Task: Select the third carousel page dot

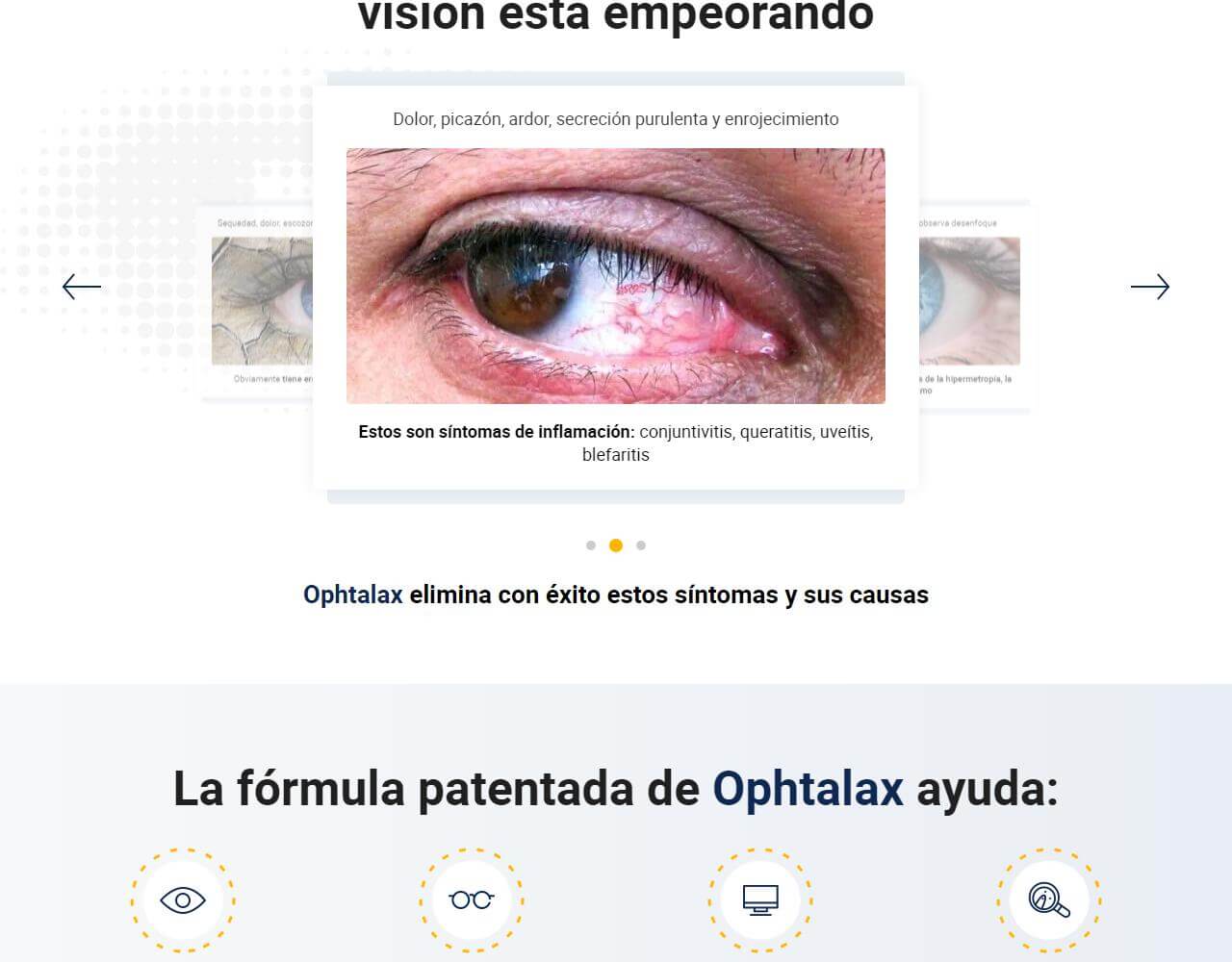Action: click(x=641, y=545)
